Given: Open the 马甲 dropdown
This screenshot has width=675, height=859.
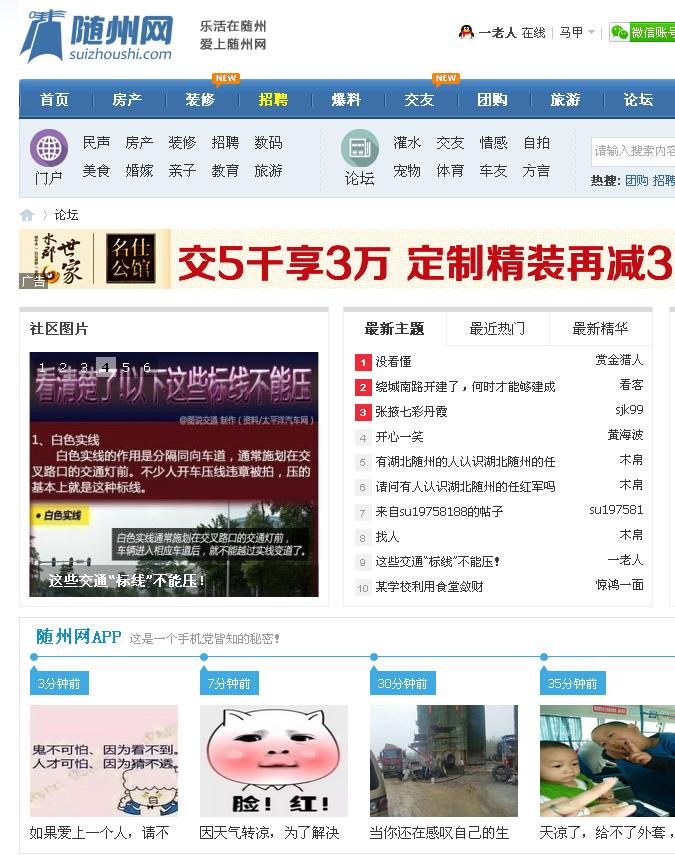Looking at the screenshot, I should click(576, 32).
